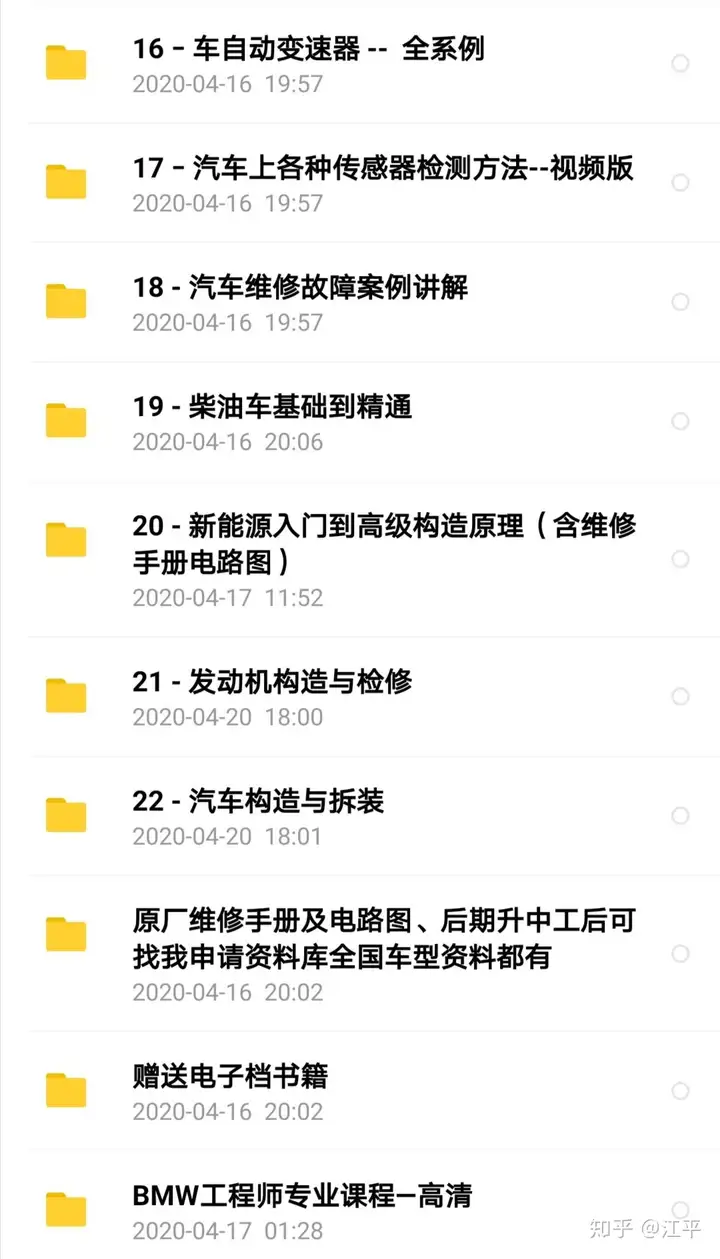Select the circle for folder 17 传感器检测方法

[x=680, y=183]
